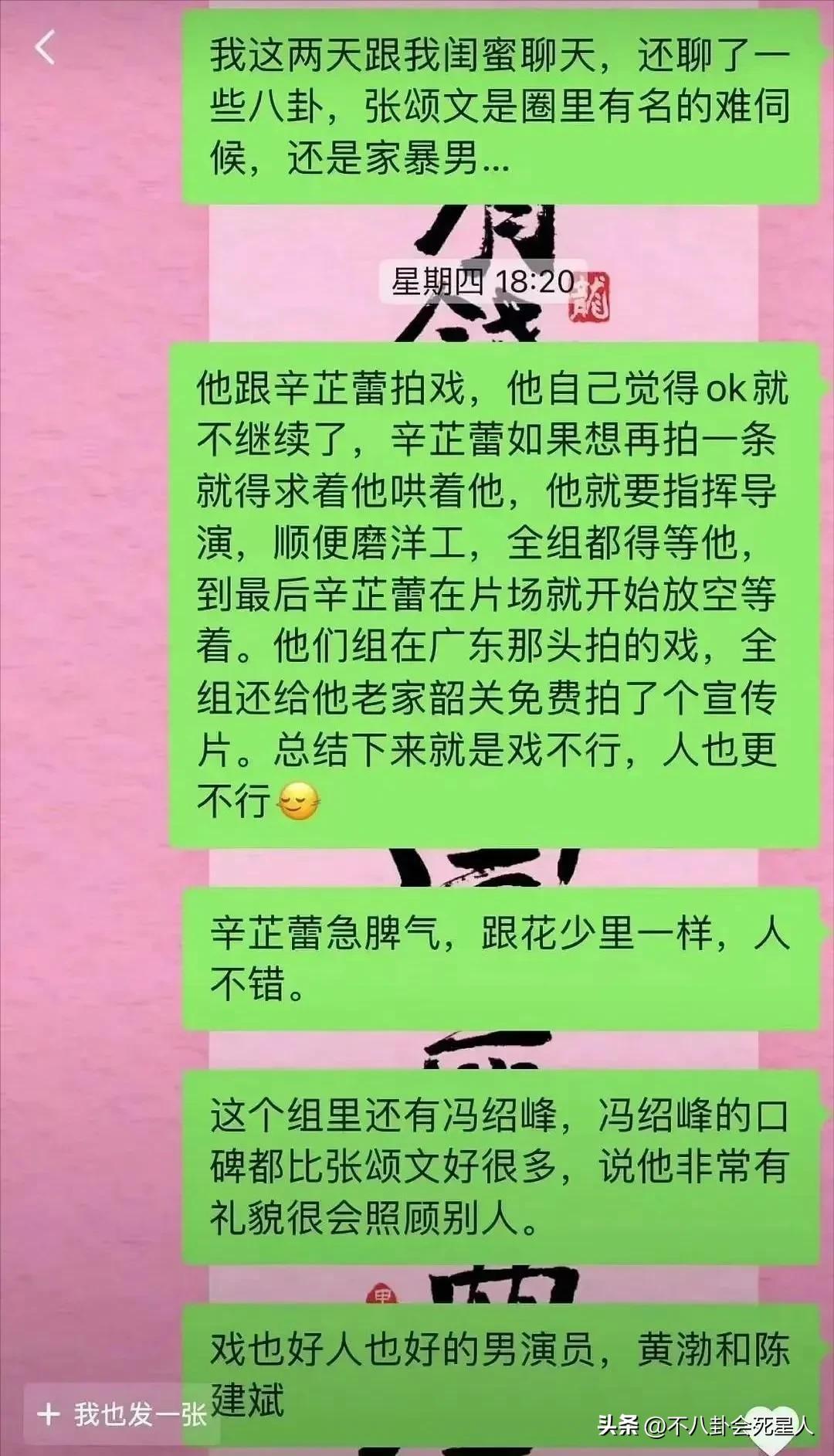This screenshot has height=1456, width=834.
Task: Tap the 我也发一张 button
Action: 122,1414
